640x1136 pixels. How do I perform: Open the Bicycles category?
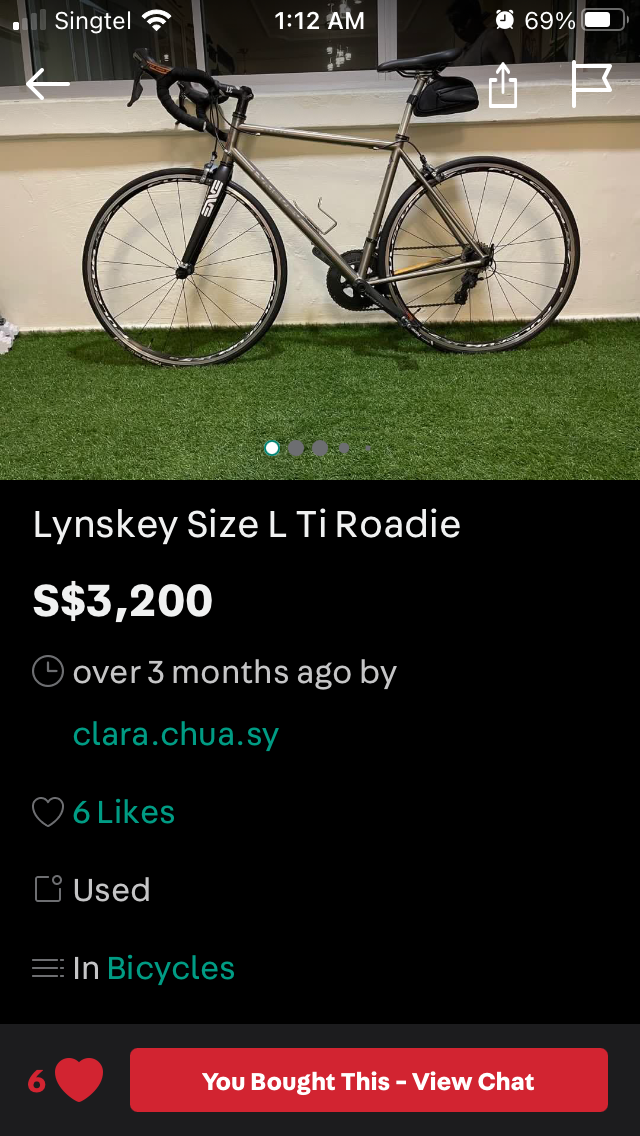171,968
